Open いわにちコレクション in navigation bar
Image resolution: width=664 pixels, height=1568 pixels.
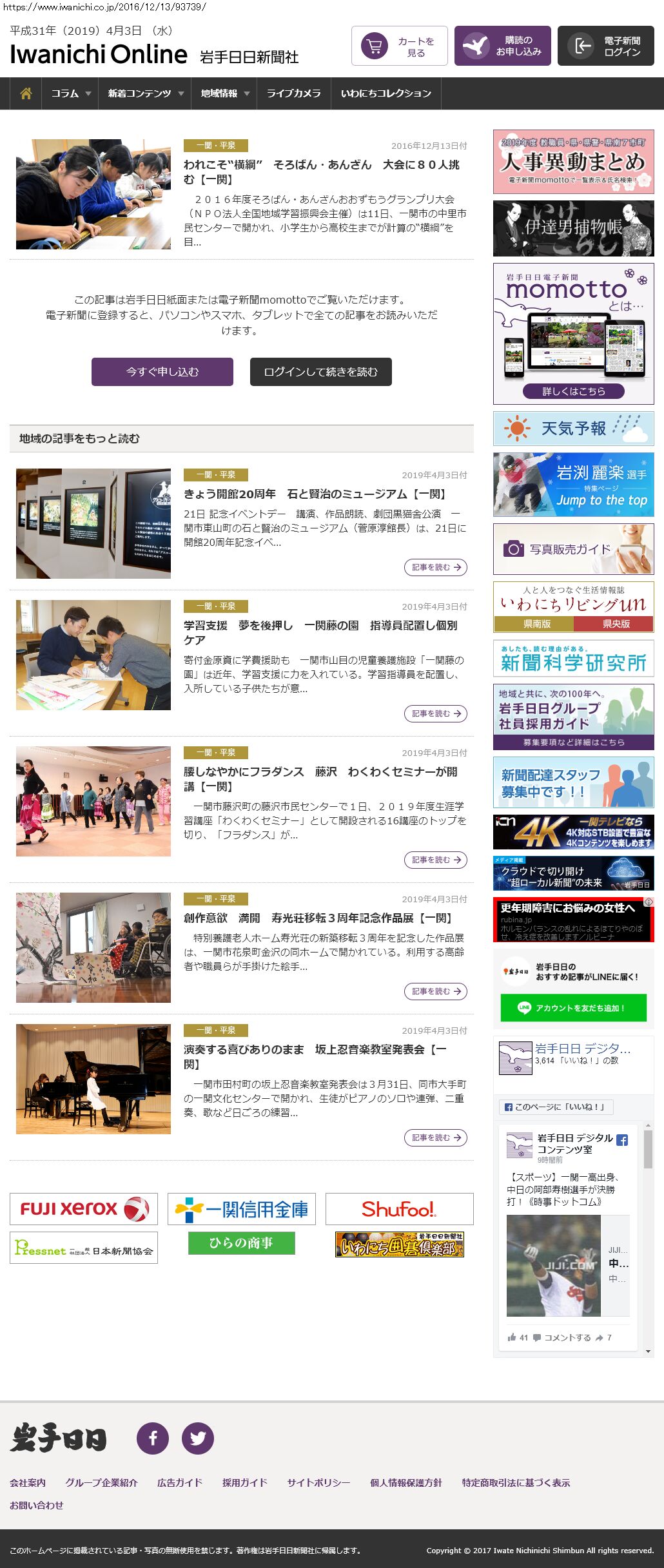(386, 93)
